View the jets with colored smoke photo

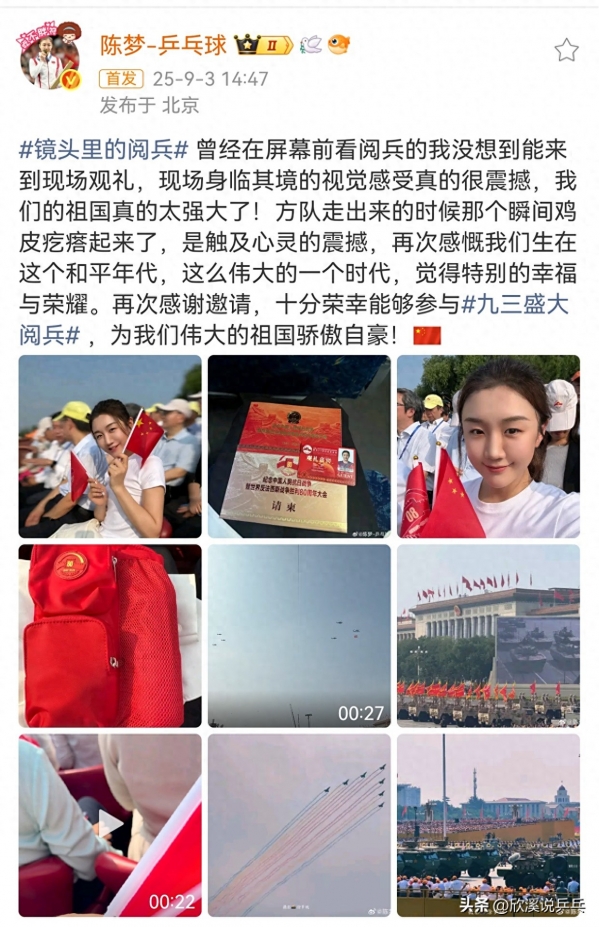coord(299,825)
